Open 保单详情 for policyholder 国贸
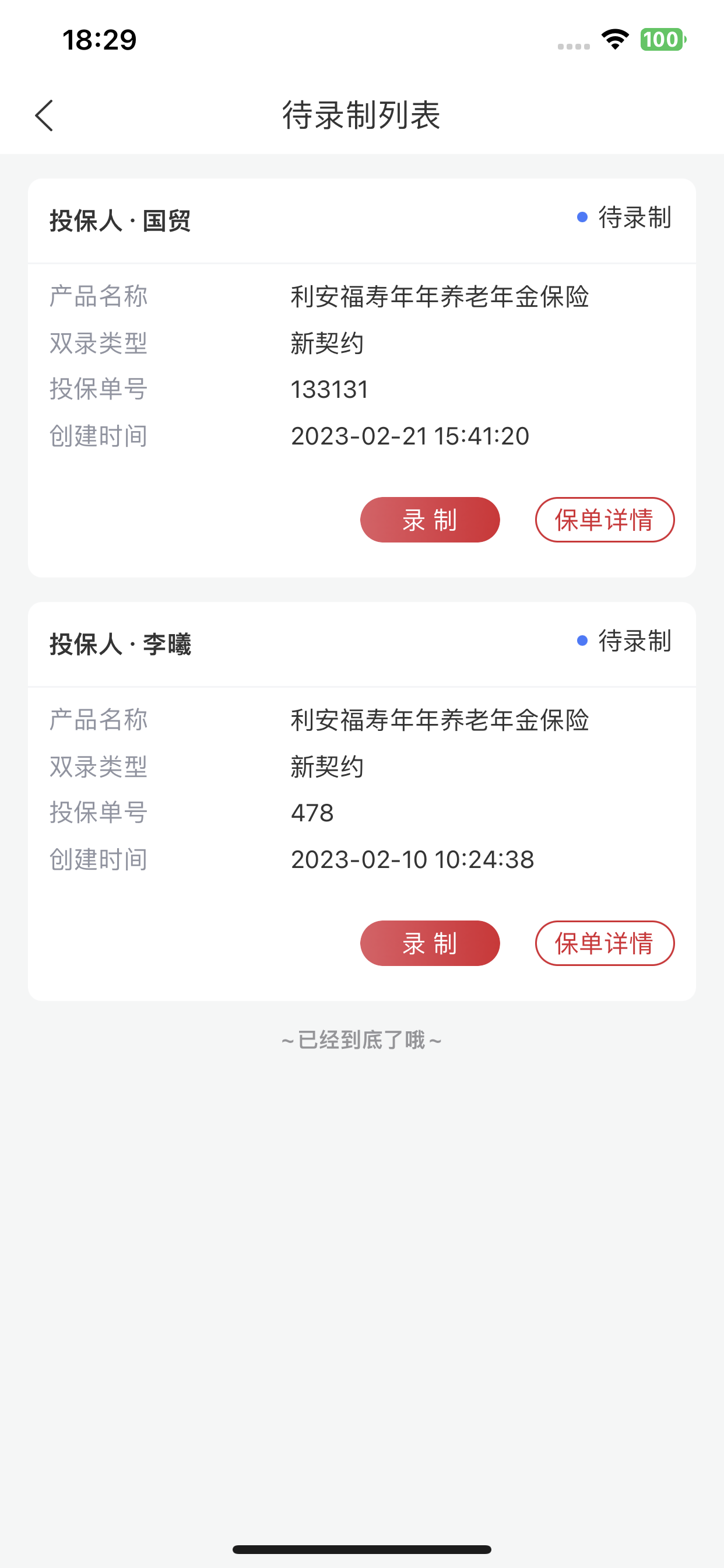The height and width of the screenshot is (1568, 724). tap(604, 520)
